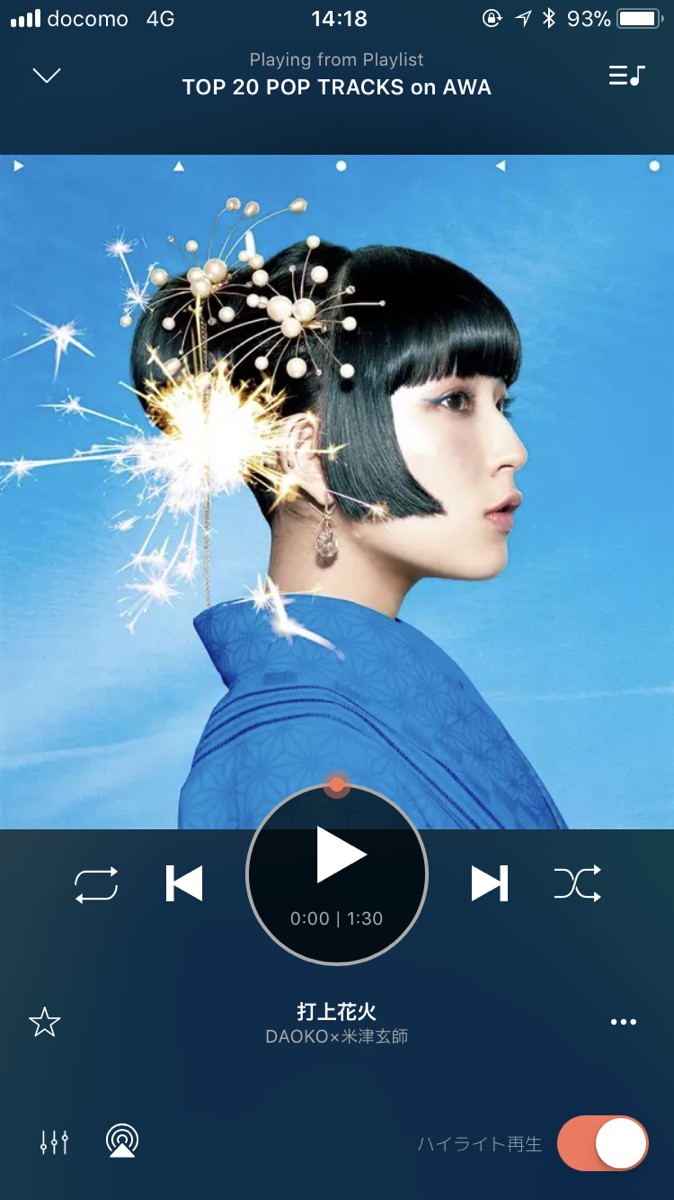Image resolution: width=674 pixels, height=1200 pixels.
Task: Open the equalizer settings
Action: [x=54, y=1141]
